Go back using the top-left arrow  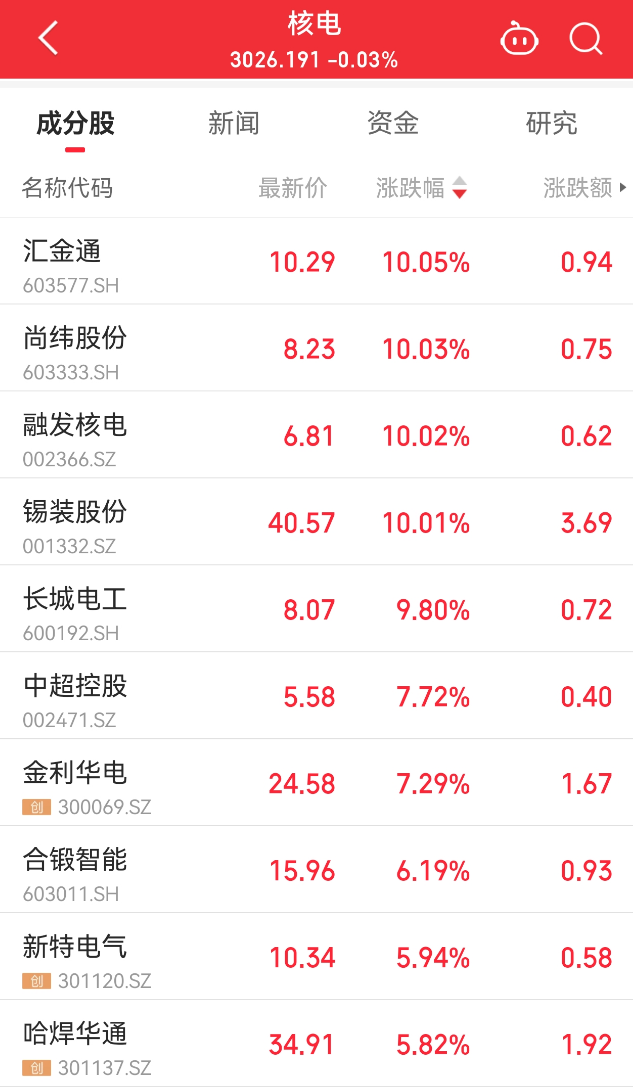point(48,39)
